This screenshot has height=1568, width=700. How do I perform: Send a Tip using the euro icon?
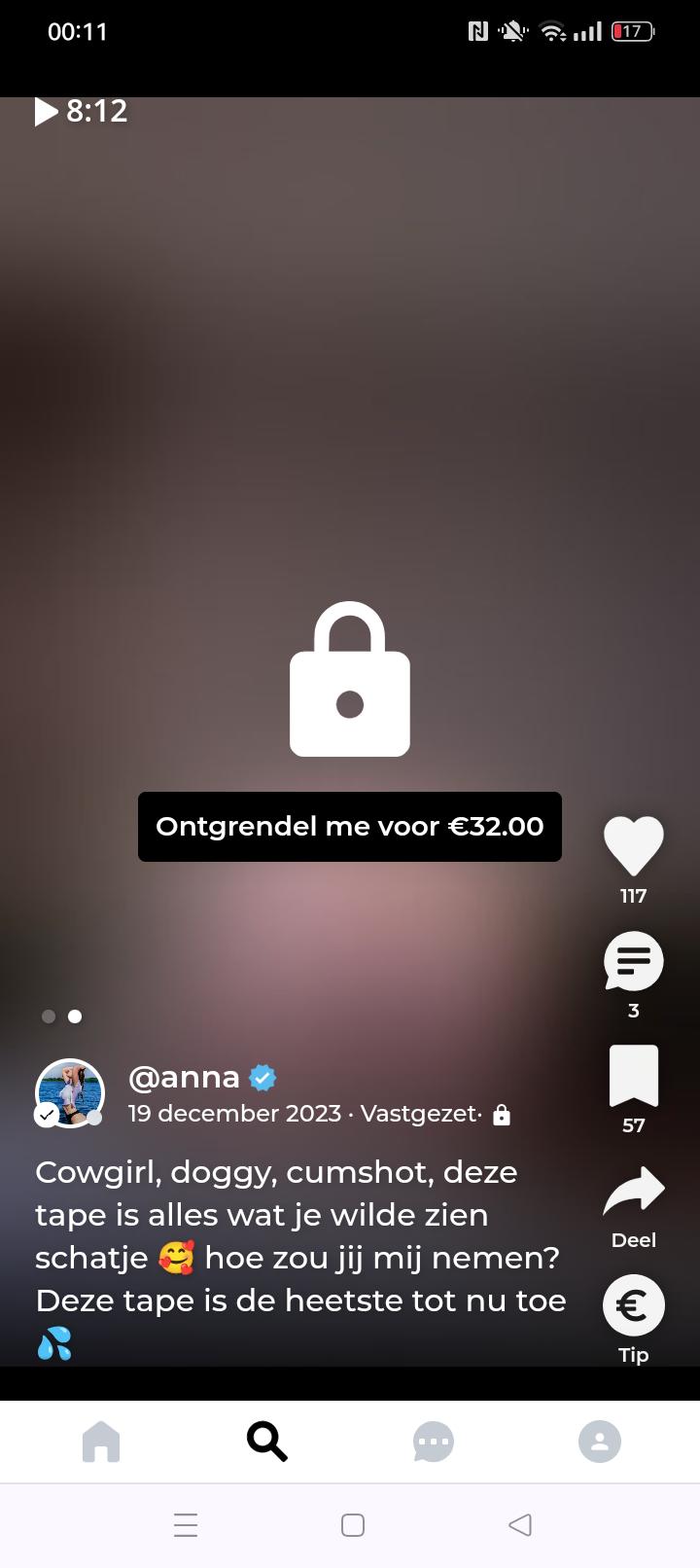[633, 1305]
